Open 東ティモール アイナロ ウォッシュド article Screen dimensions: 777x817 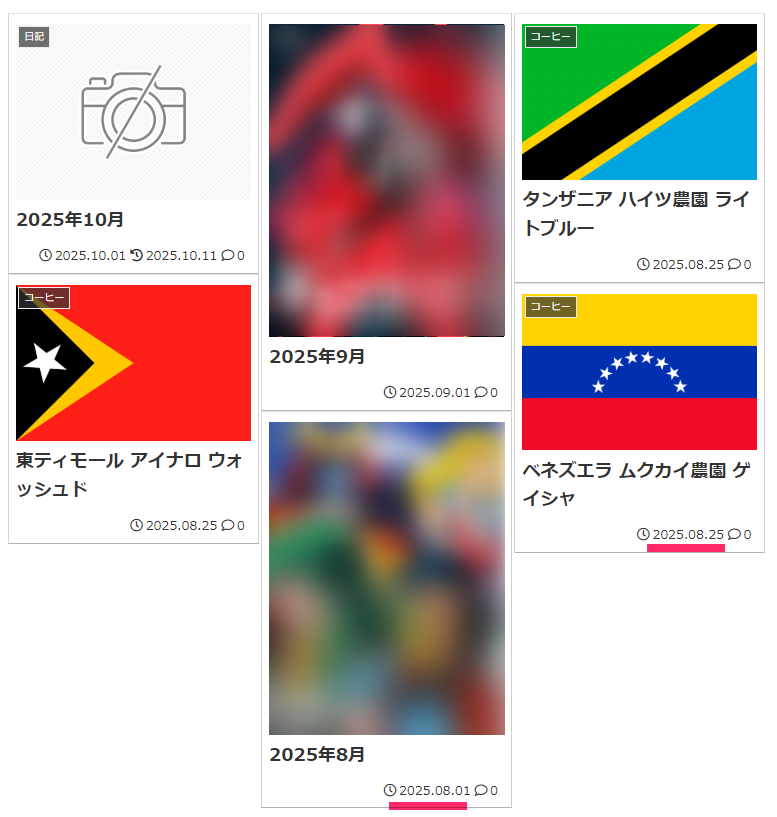tap(130, 474)
